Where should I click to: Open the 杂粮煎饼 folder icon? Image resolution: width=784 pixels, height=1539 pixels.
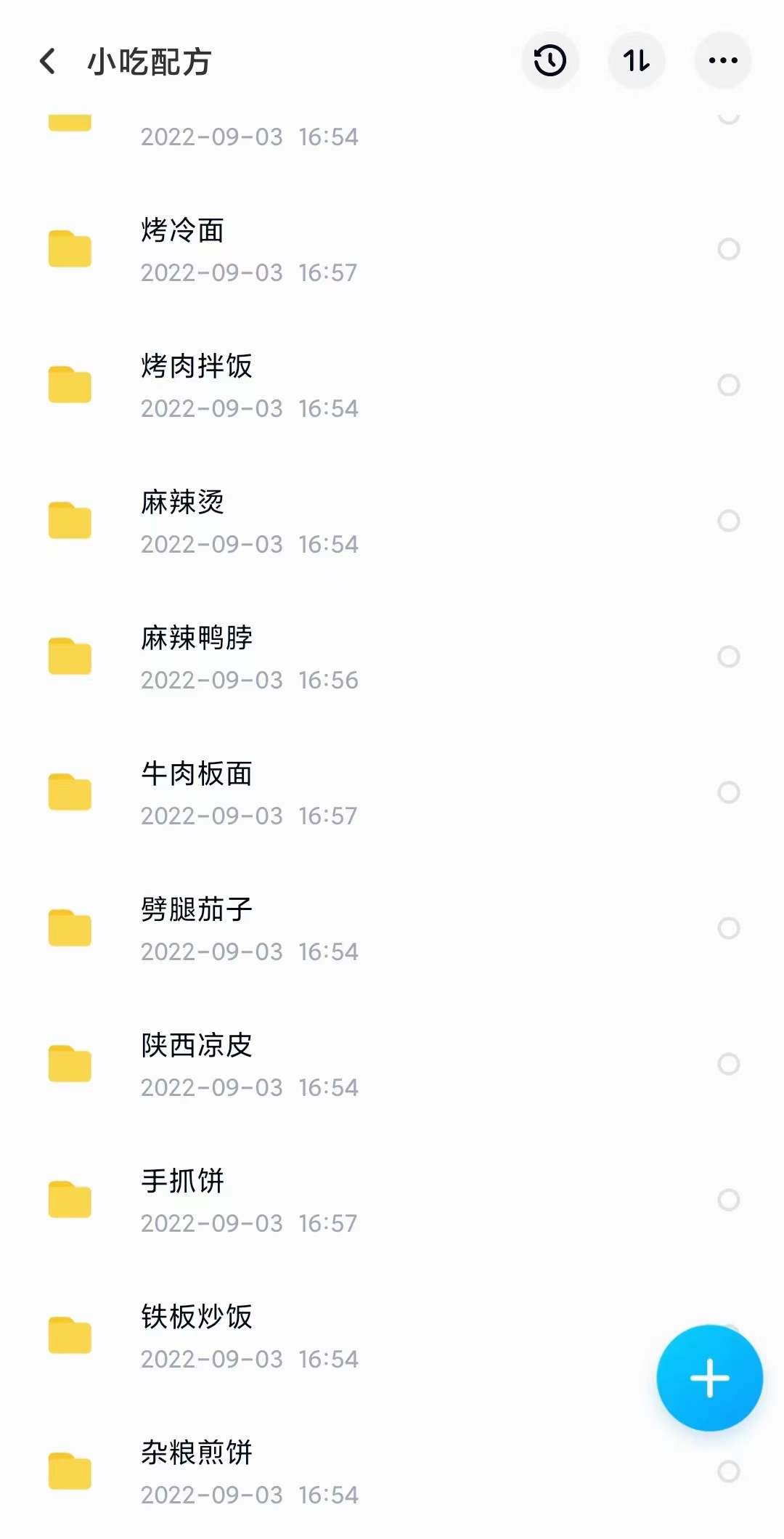pos(69,1471)
